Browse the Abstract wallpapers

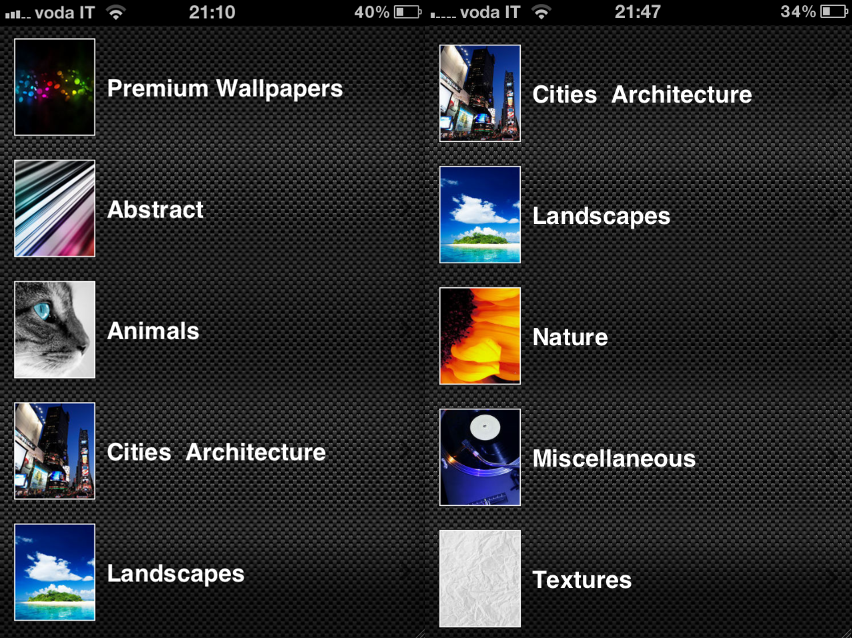click(x=155, y=210)
